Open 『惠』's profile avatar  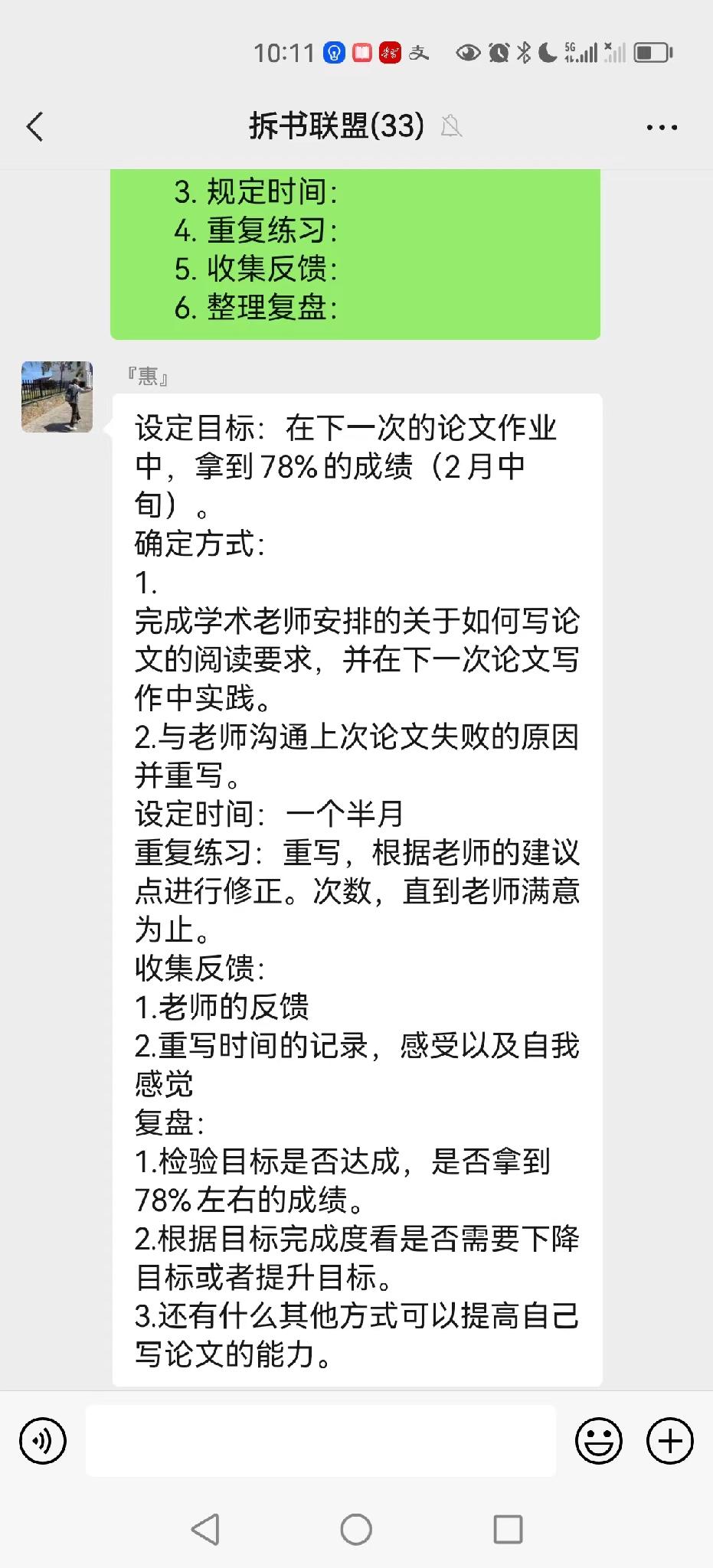tap(57, 397)
